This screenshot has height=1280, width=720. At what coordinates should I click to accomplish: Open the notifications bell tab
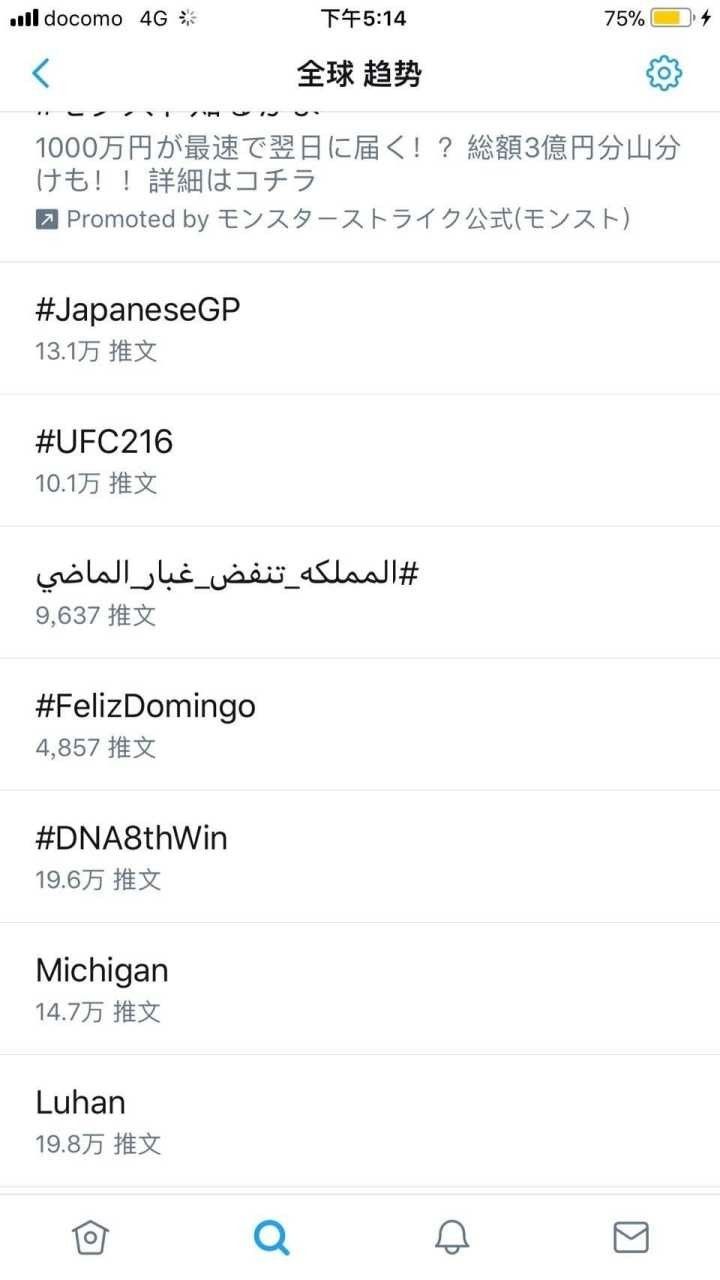tap(452, 1237)
